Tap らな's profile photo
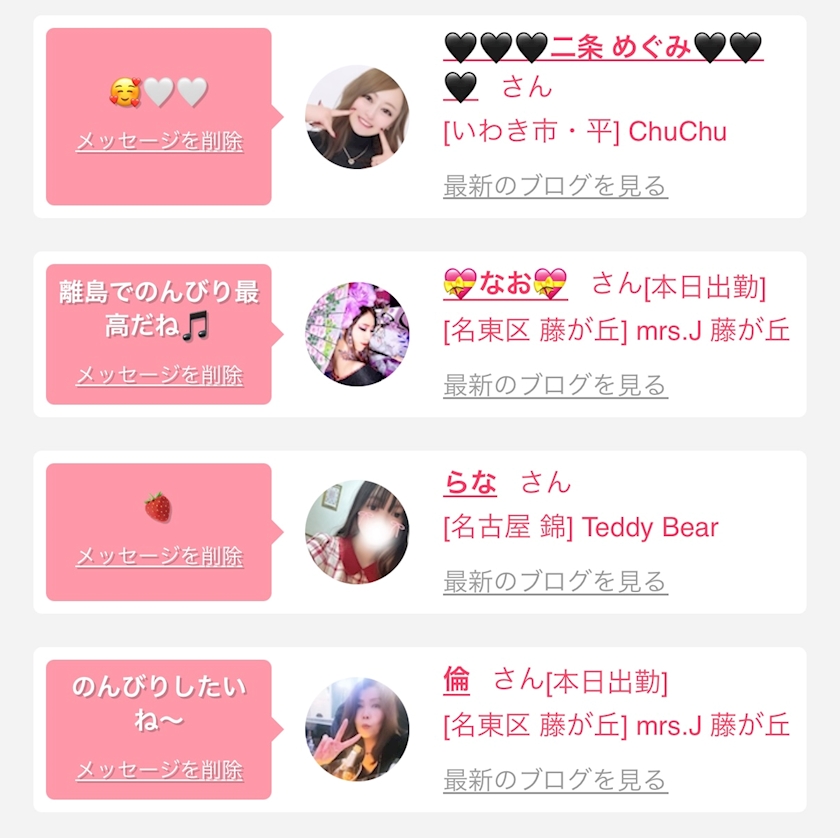This screenshot has width=840, height=838. point(357,532)
